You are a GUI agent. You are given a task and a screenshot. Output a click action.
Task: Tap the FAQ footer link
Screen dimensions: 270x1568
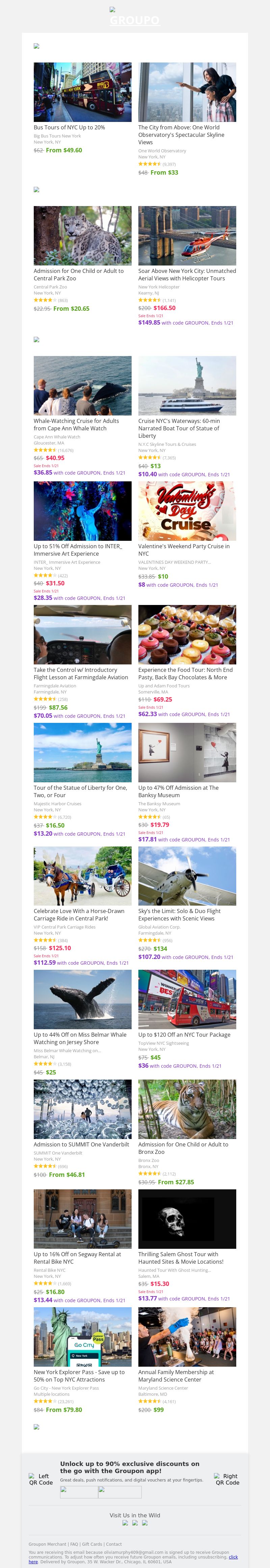(x=74, y=1544)
